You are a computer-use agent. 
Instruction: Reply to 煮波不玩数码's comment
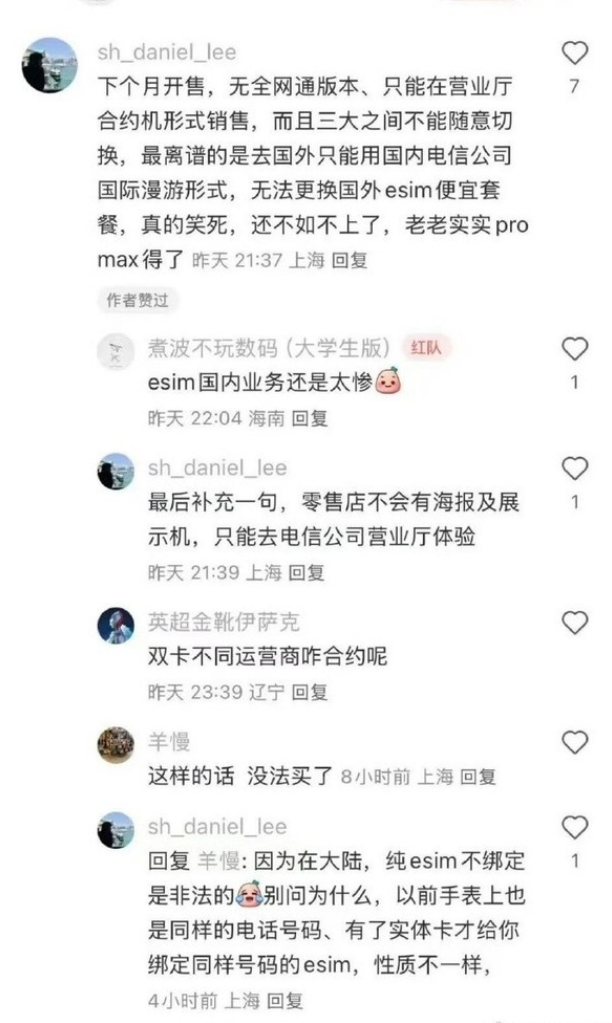tap(310, 418)
